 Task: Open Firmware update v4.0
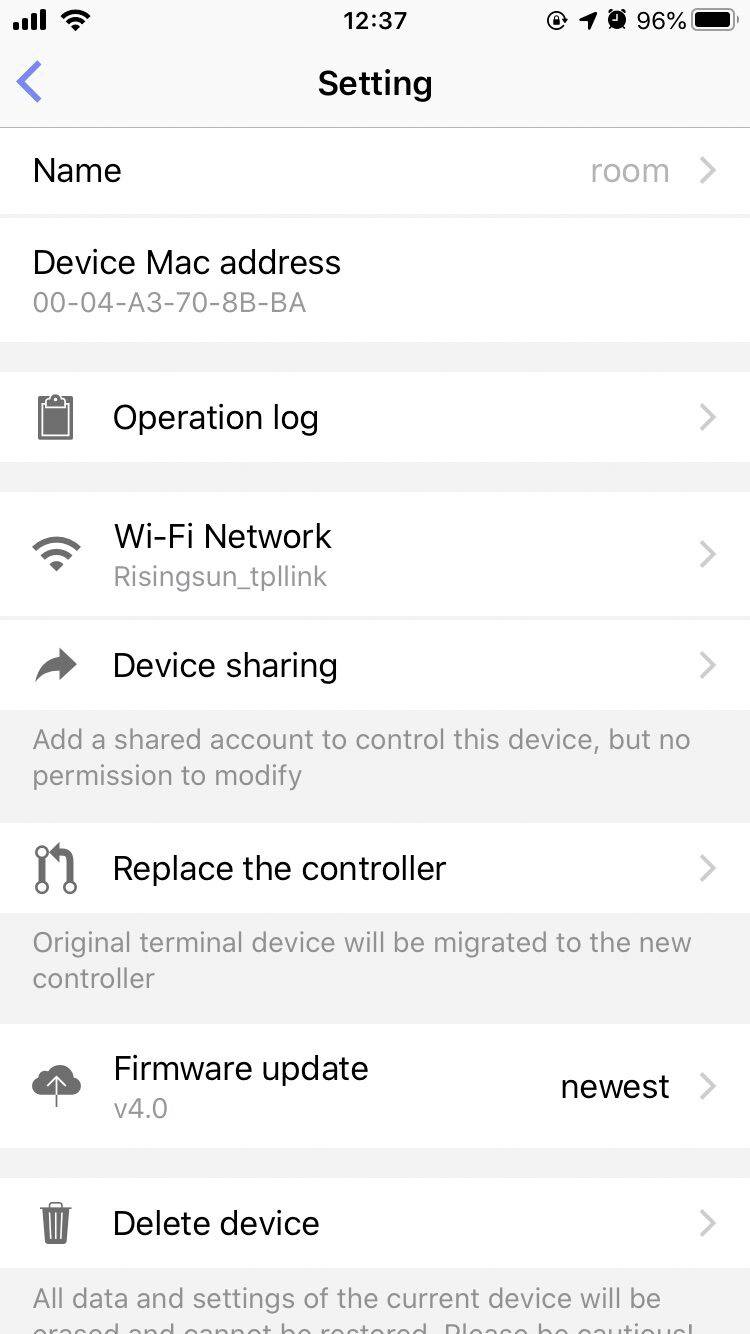pos(375,1086)
